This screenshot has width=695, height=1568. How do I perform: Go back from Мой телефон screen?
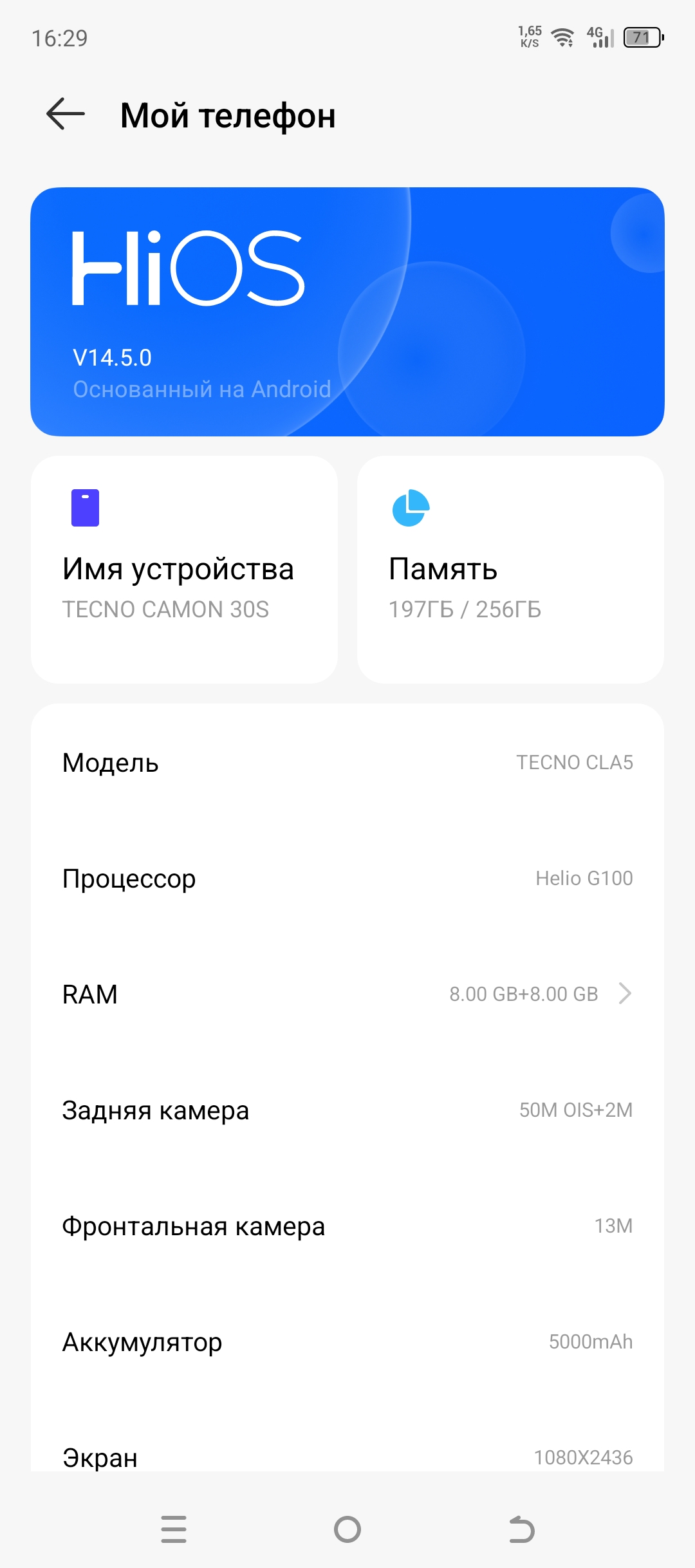point(66,115)
